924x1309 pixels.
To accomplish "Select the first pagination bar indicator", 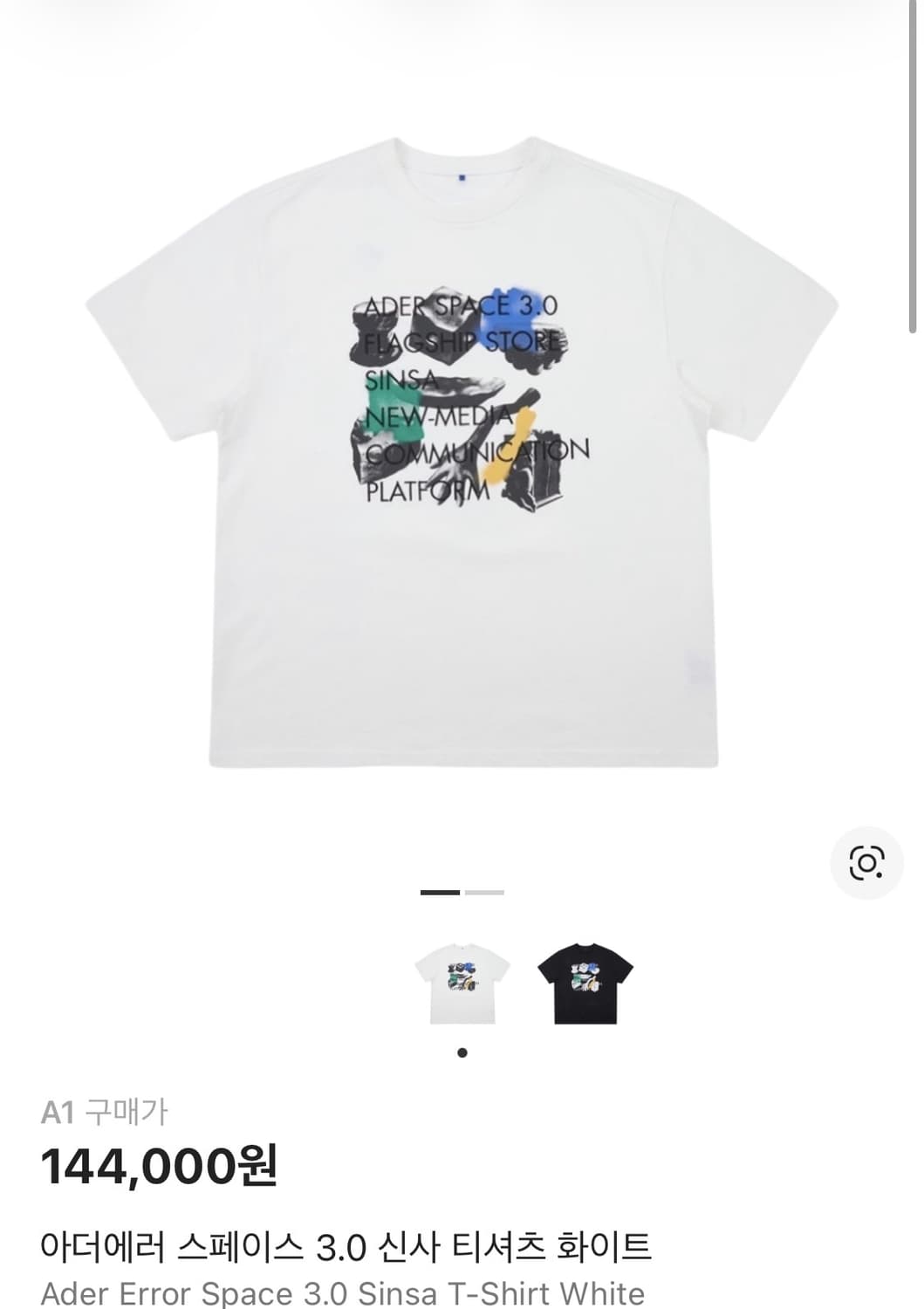I will coord(440,894).
